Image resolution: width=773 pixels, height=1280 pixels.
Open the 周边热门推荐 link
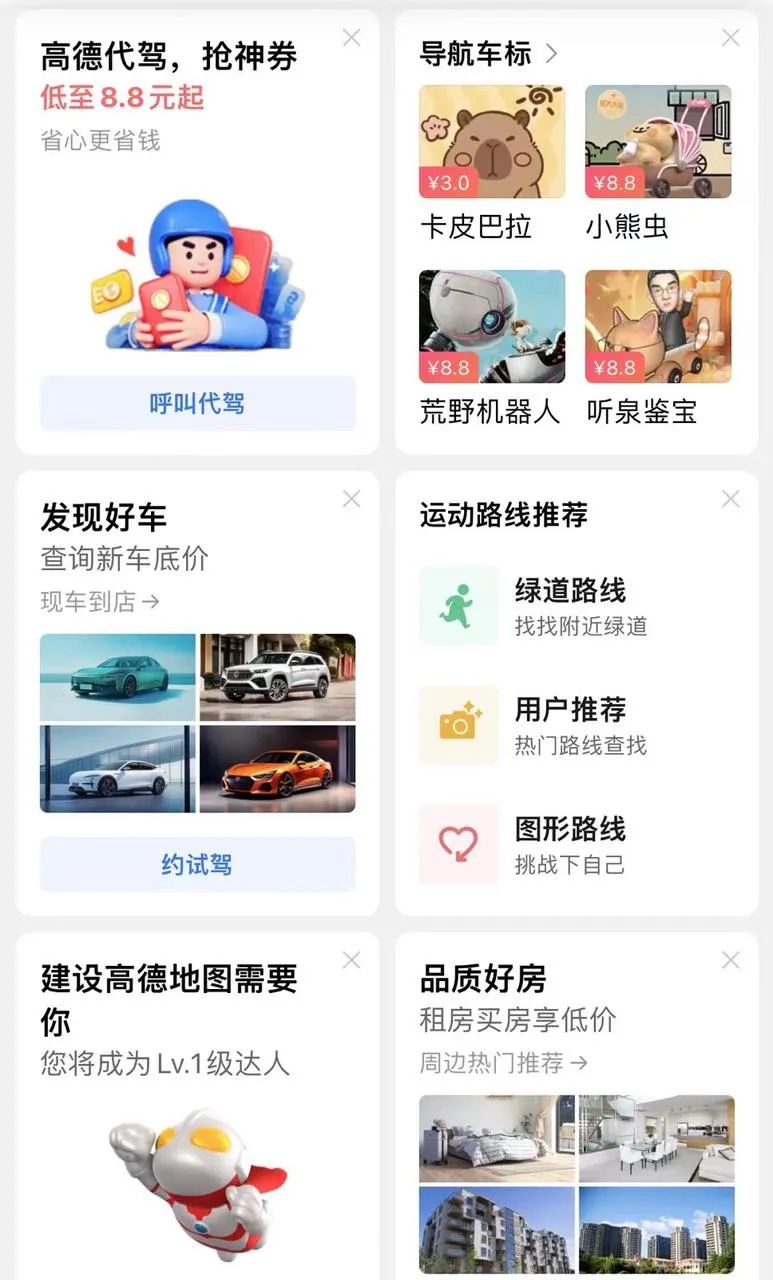click(x=503, y=1063)
